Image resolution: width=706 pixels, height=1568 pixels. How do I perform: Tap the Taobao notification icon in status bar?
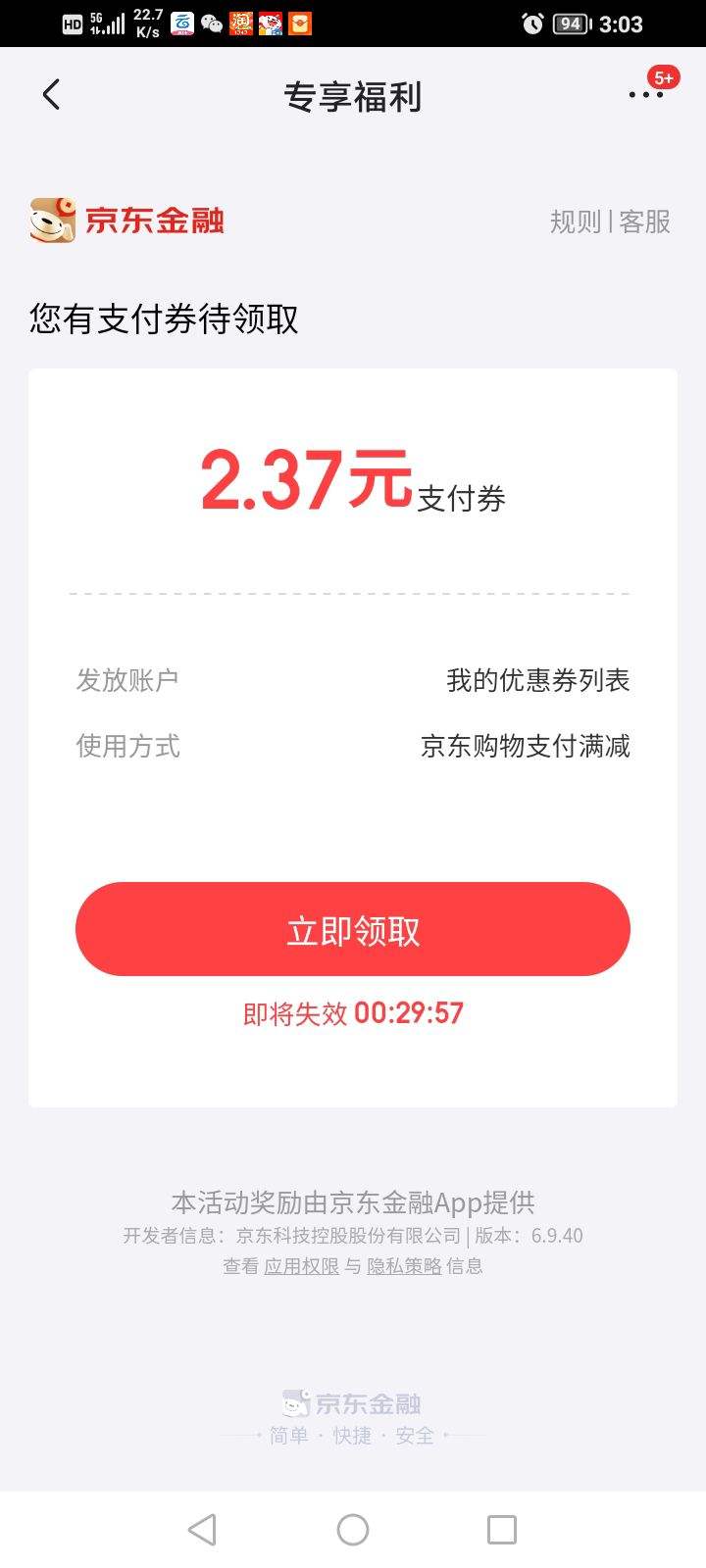tap(239, 23)
